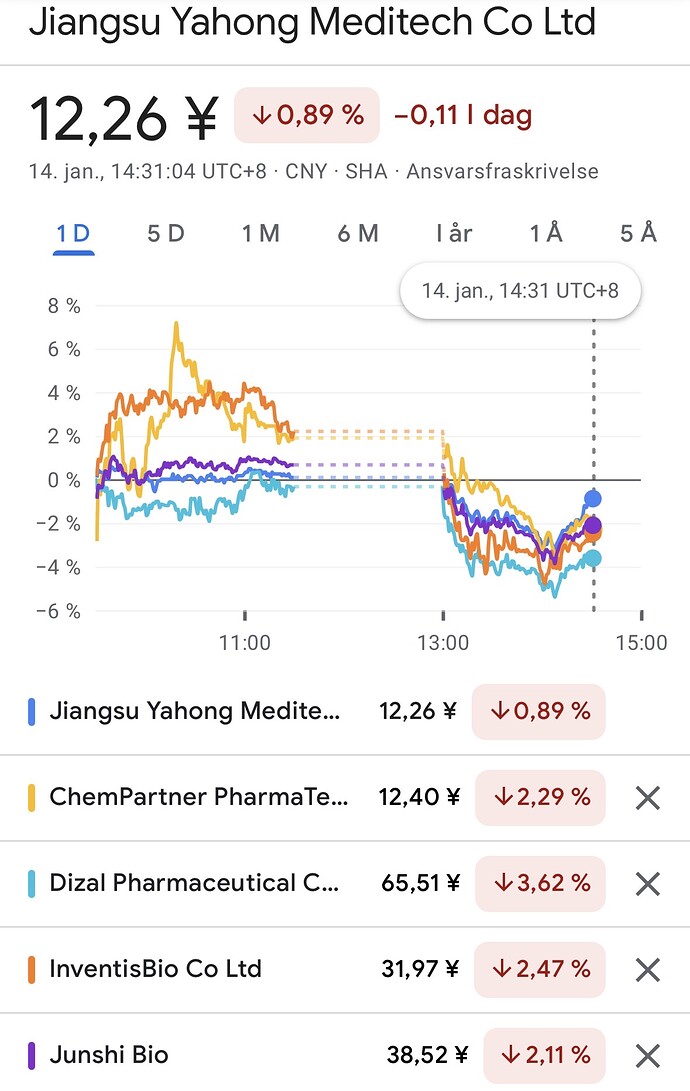This screenshot has height=1091, width=690.
Task: Select the I år range tab
Action: 453,234
